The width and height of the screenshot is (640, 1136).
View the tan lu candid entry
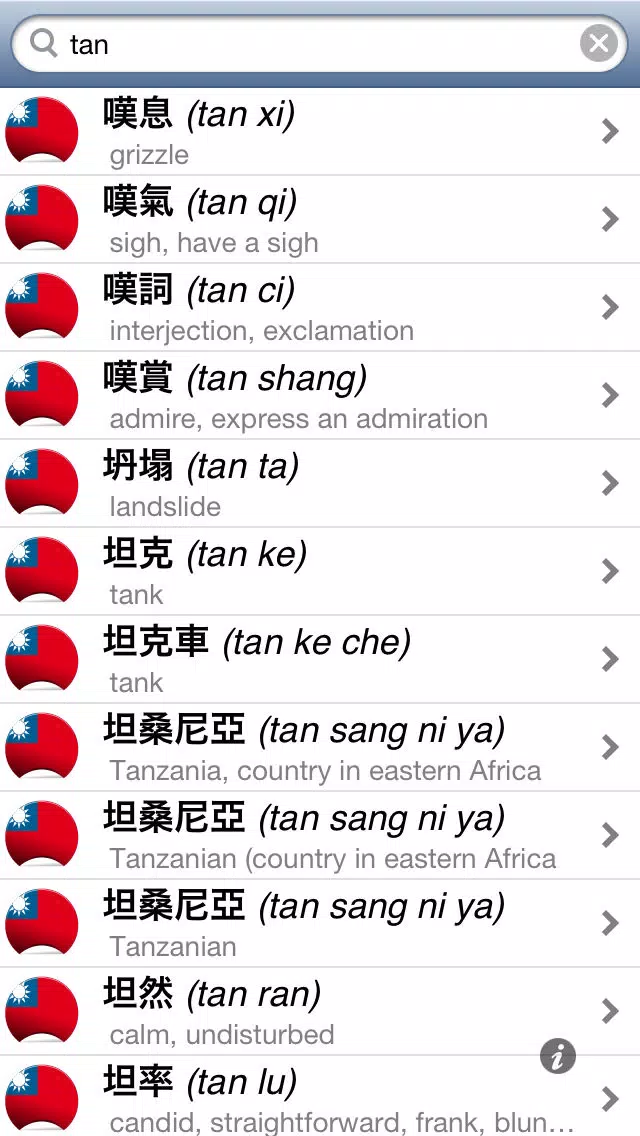pos(320,1096)
